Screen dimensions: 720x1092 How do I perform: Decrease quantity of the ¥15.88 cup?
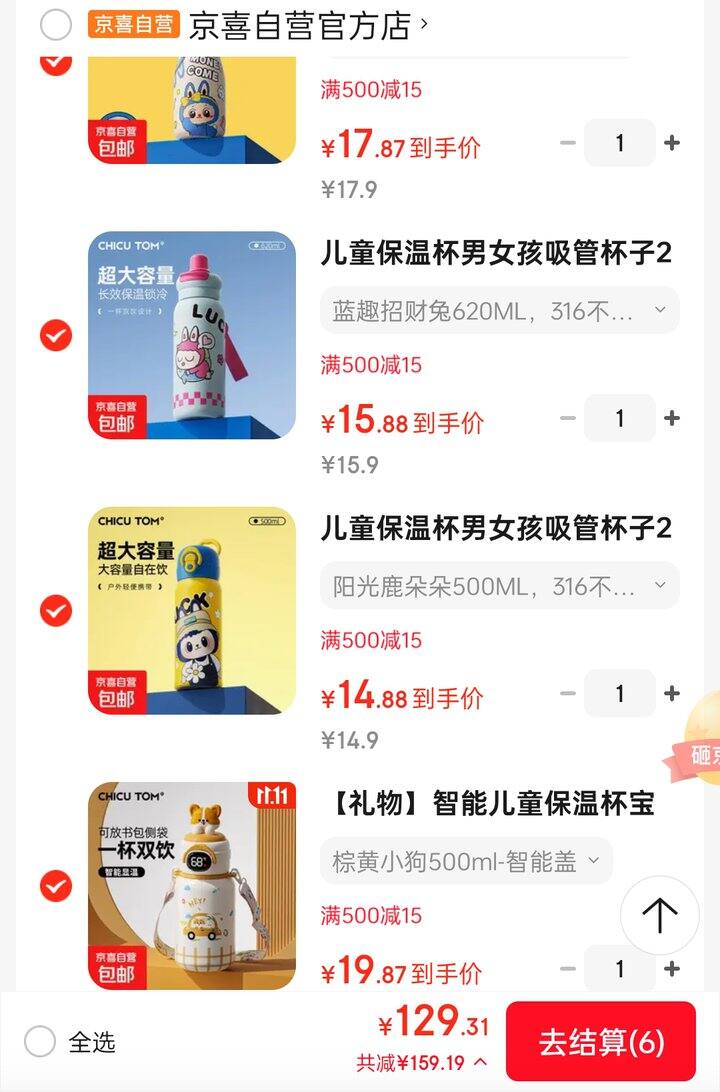[x=568, y=418]
